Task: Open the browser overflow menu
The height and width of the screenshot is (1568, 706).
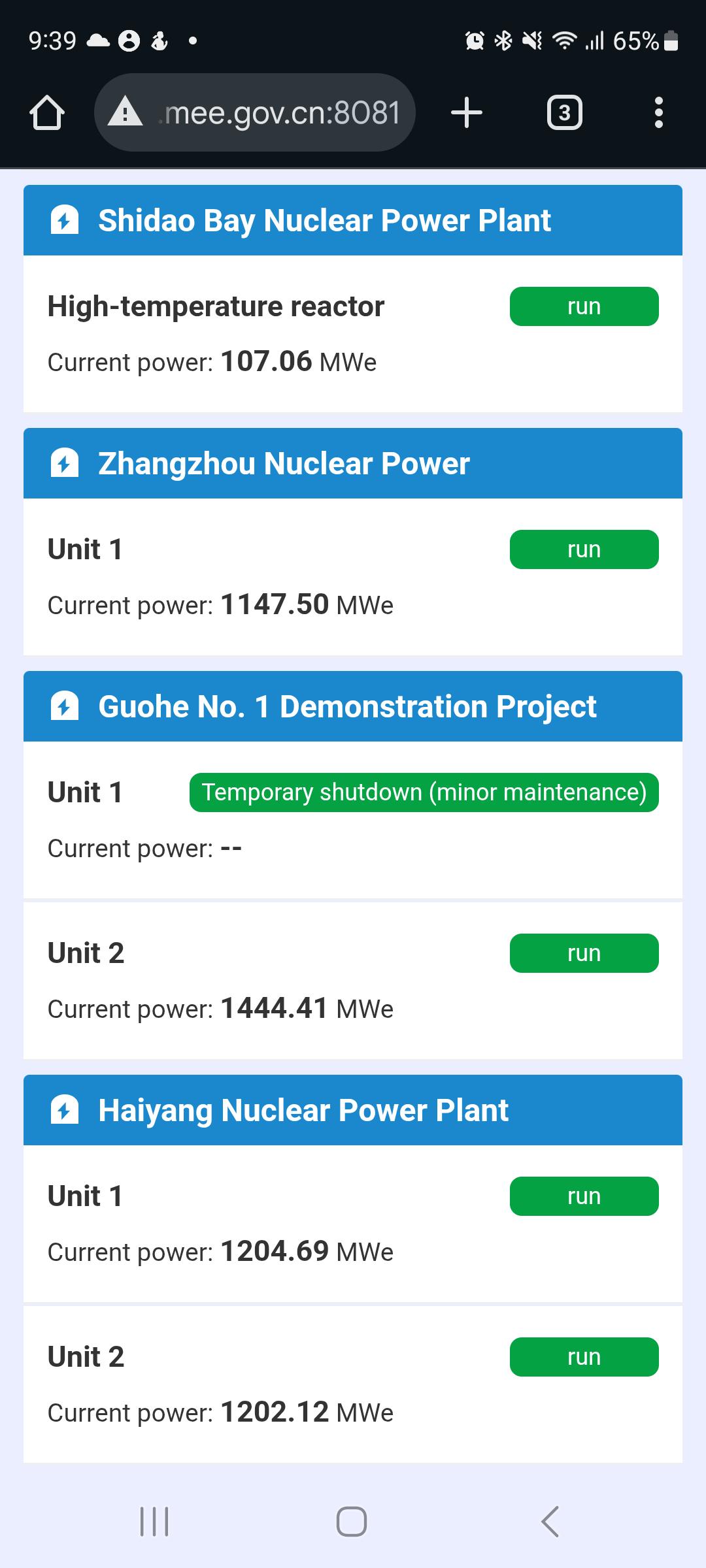Action: tap(659, 112)
